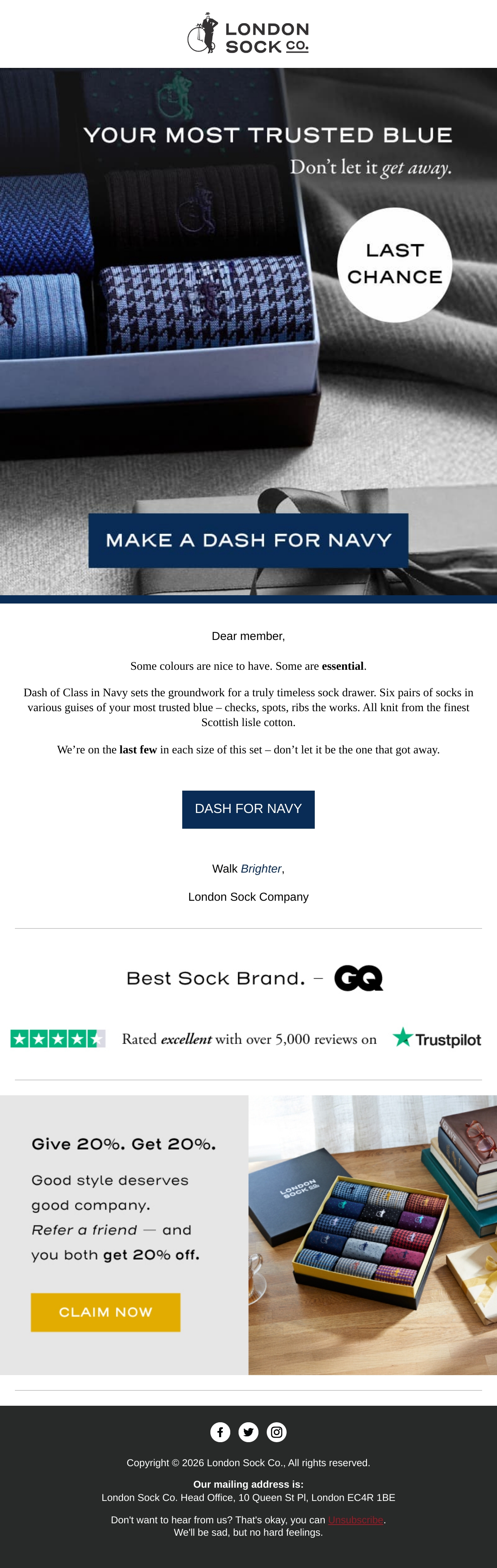Viewport: 497px width, 1568px height.
Task: Tap the Unsubscribe link
Action: click(x=356, y=1519)
